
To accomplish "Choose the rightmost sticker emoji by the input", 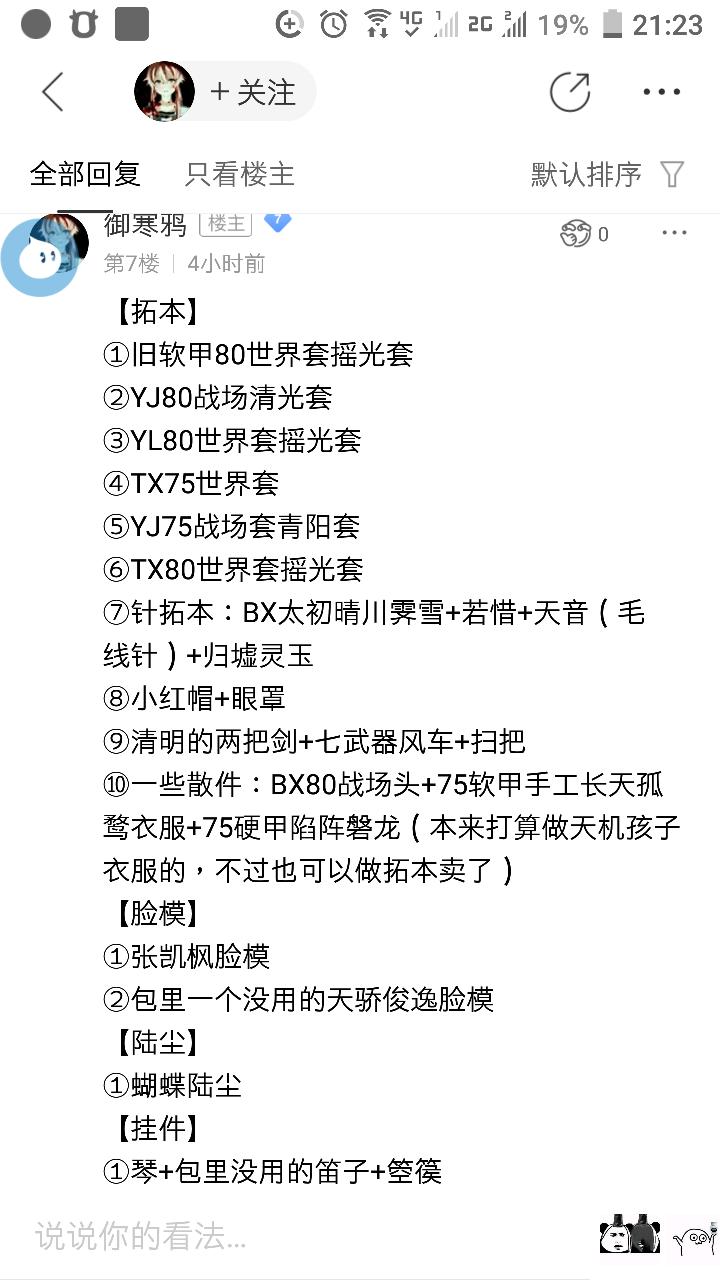I will pos(695,1238).
